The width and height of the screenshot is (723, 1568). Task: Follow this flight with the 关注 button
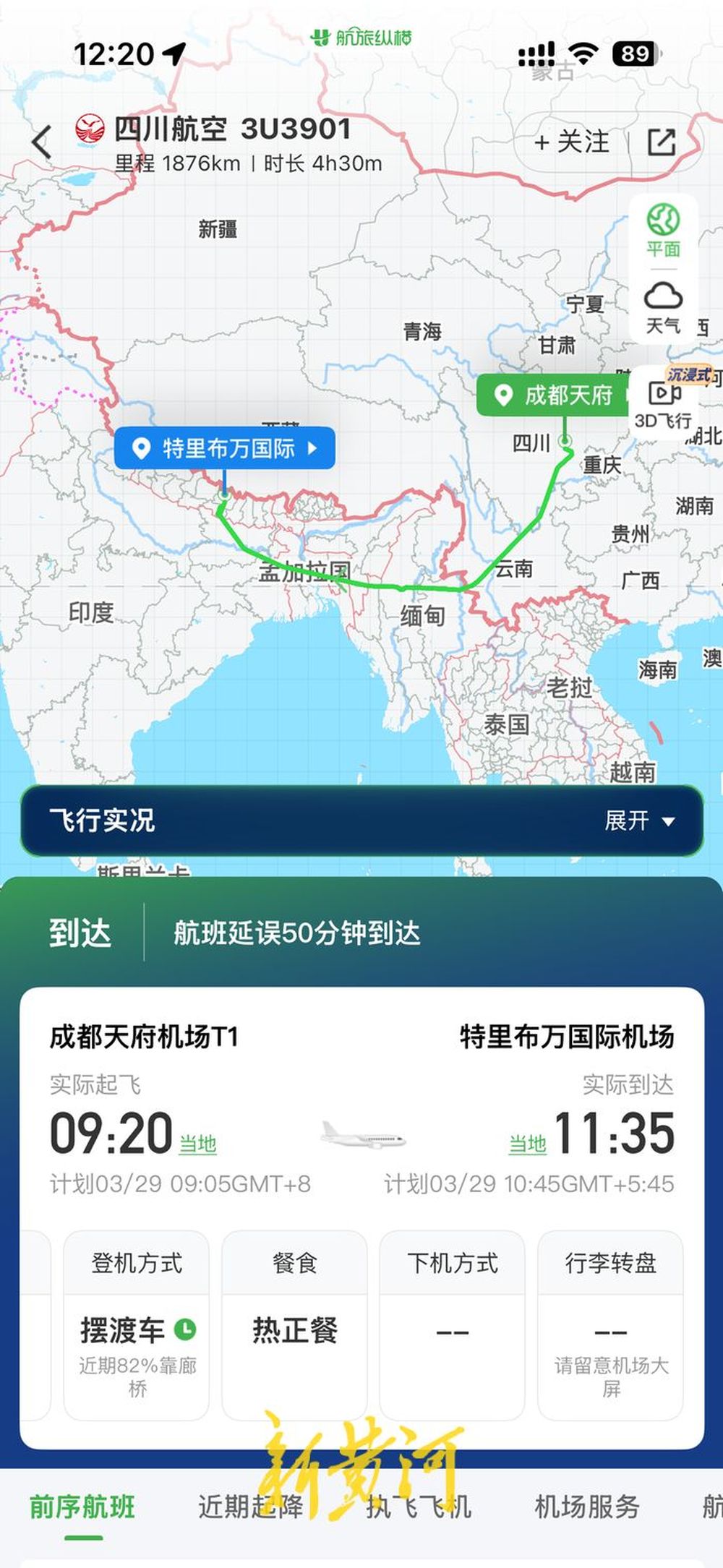pos(572,142)
